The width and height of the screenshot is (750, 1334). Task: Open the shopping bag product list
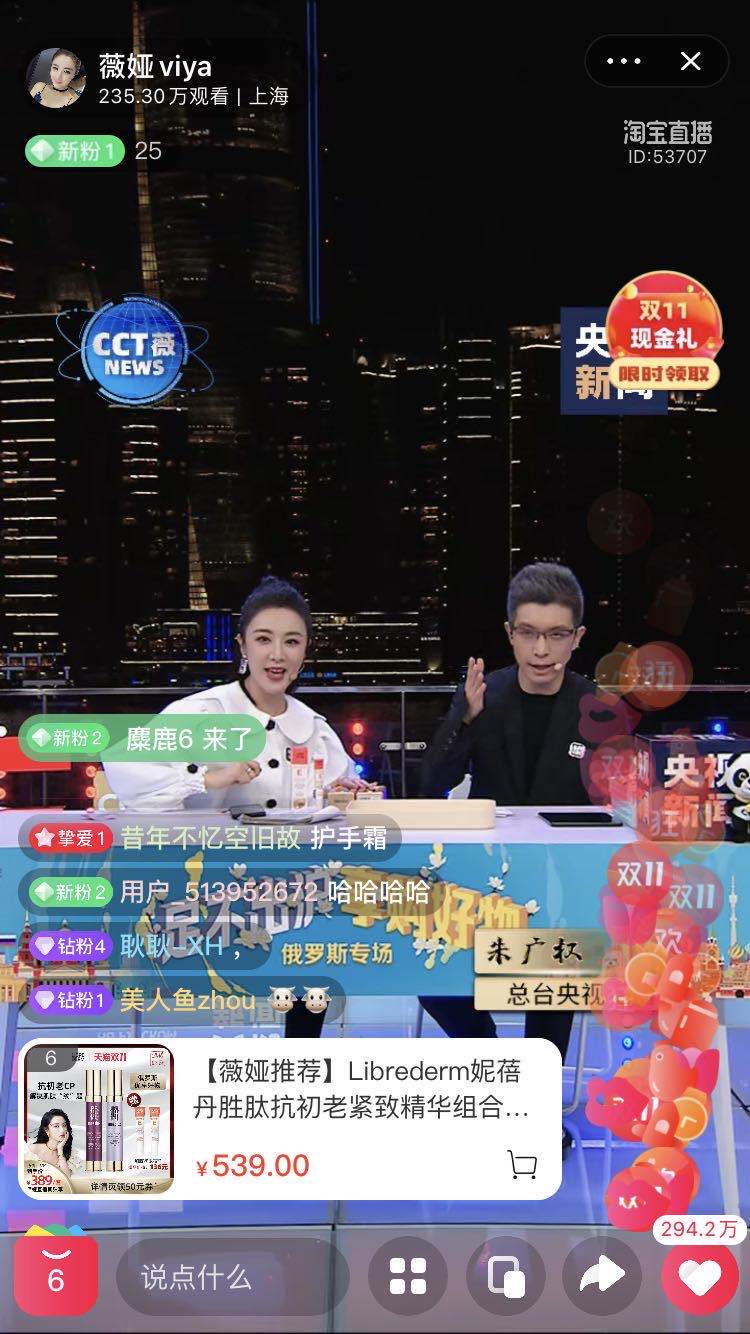coord(56,1275)
